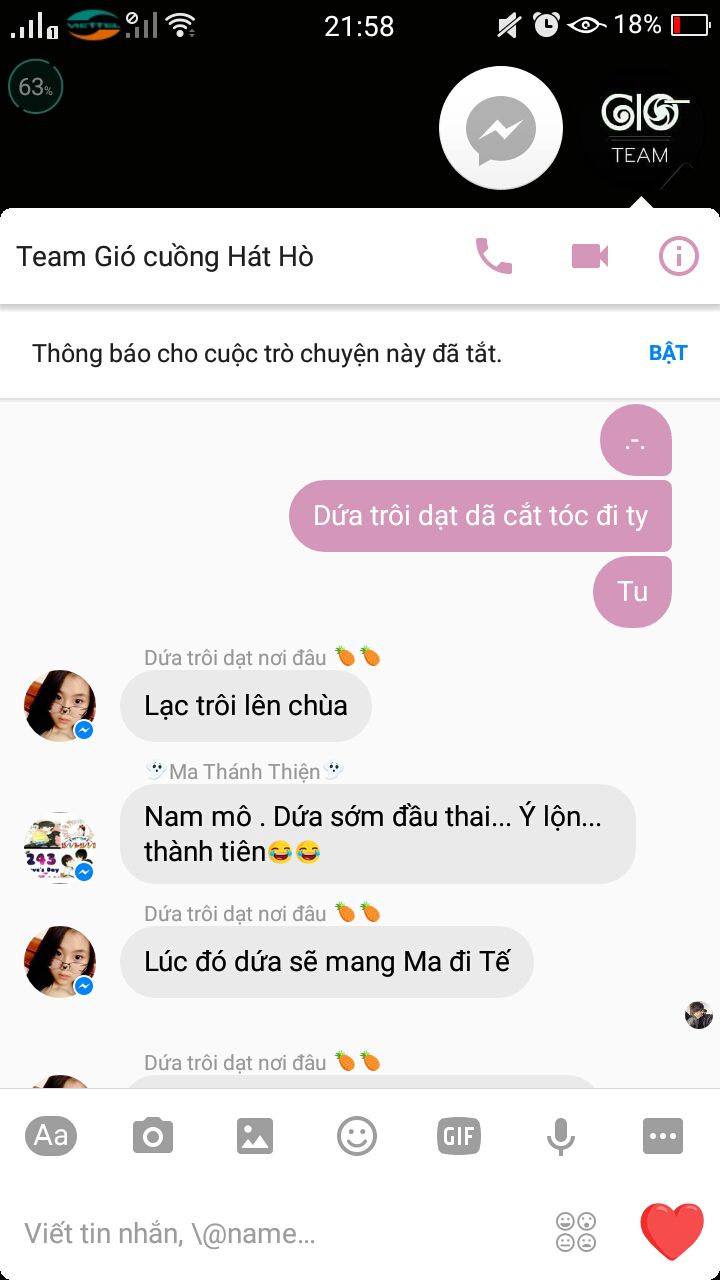
Task: Tap Ma Thánh Thiện's profile picture
Action: [x=59, y=847]
